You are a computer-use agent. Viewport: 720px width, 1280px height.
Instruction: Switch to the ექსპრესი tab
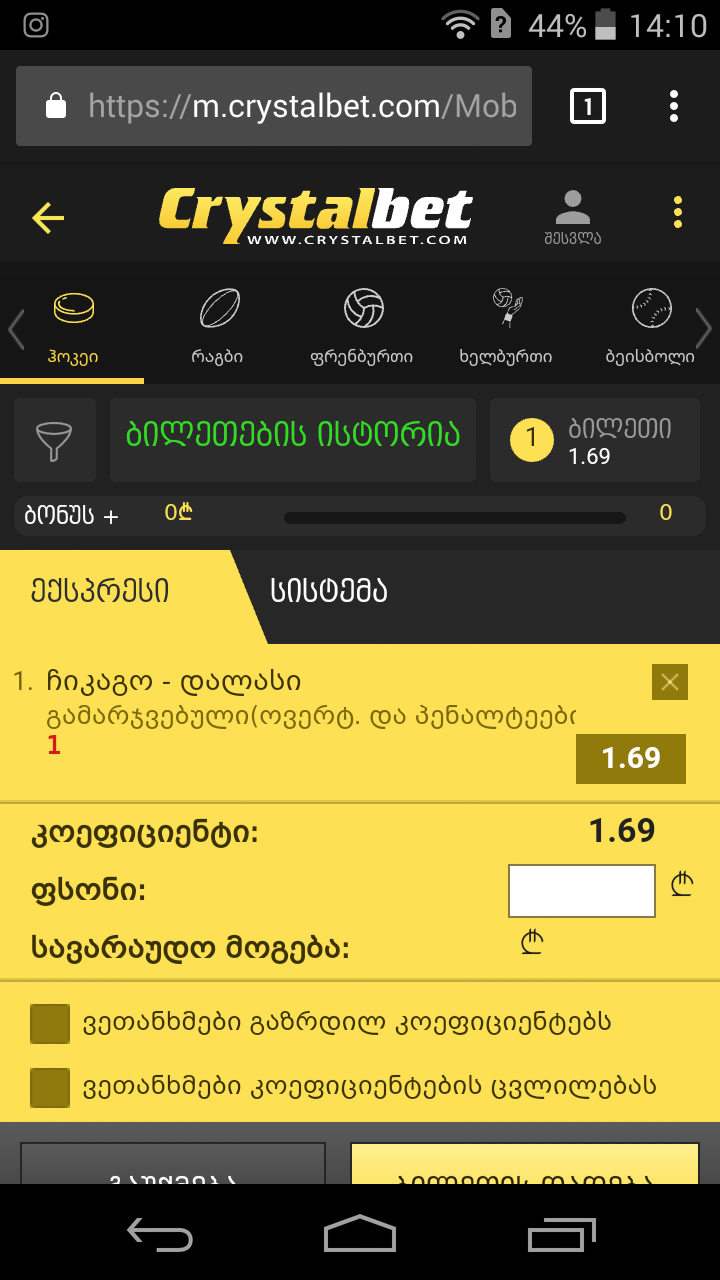pyautogui.click(x=100, y=592)
